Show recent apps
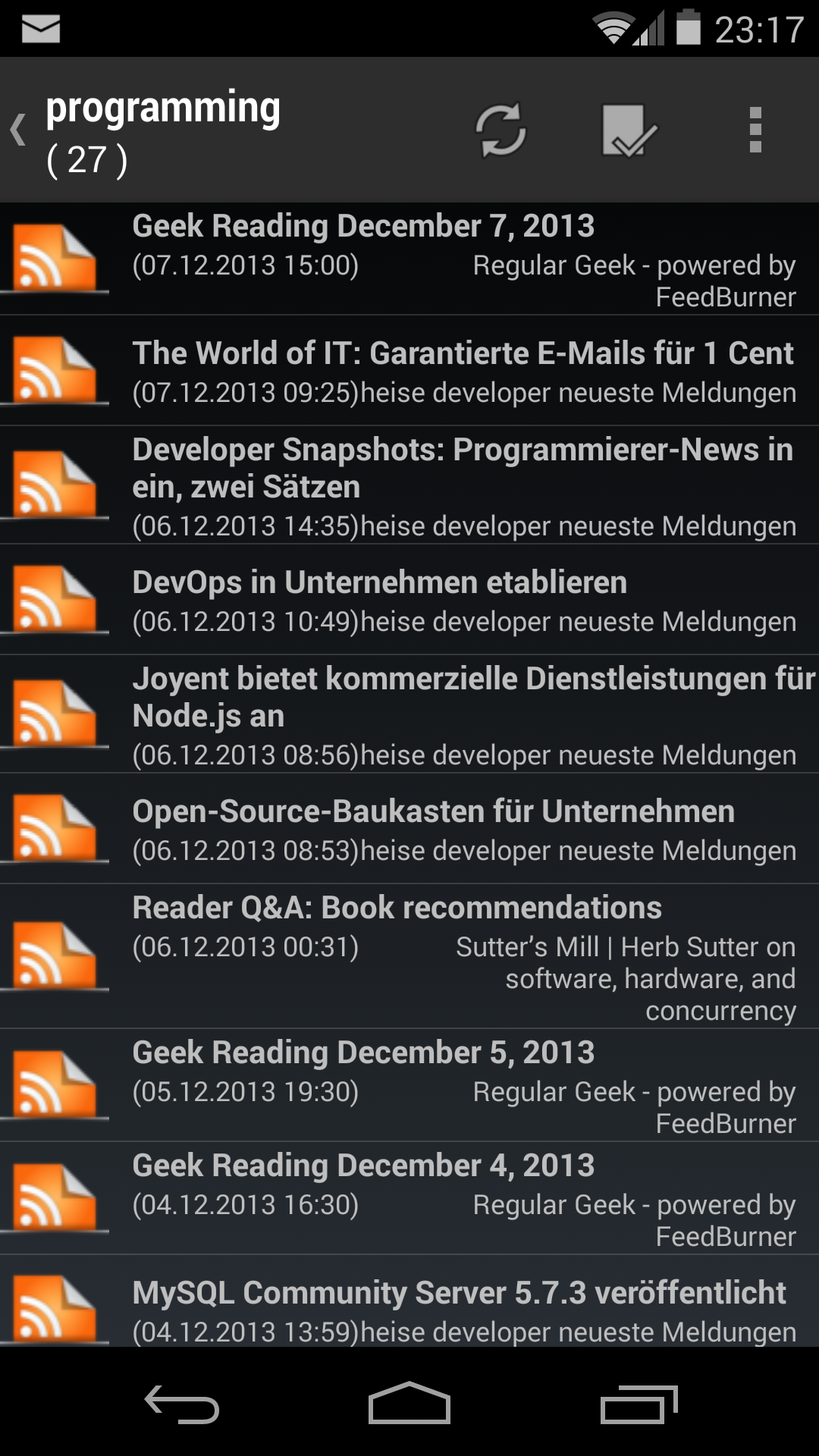The image size is (819, 1456). click(639, 1403)
